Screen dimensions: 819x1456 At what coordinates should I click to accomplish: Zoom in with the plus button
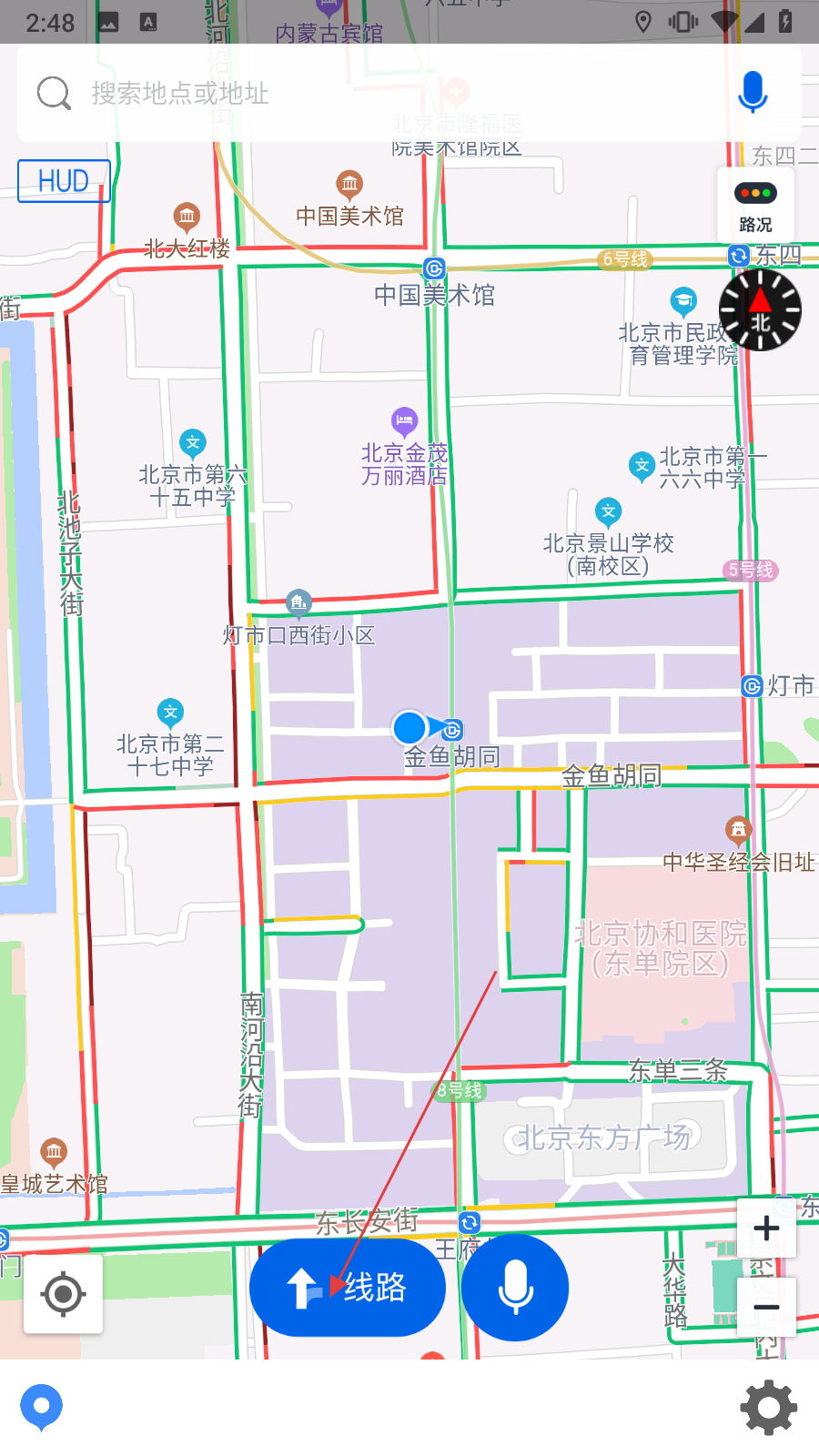tap(766, 1228)
